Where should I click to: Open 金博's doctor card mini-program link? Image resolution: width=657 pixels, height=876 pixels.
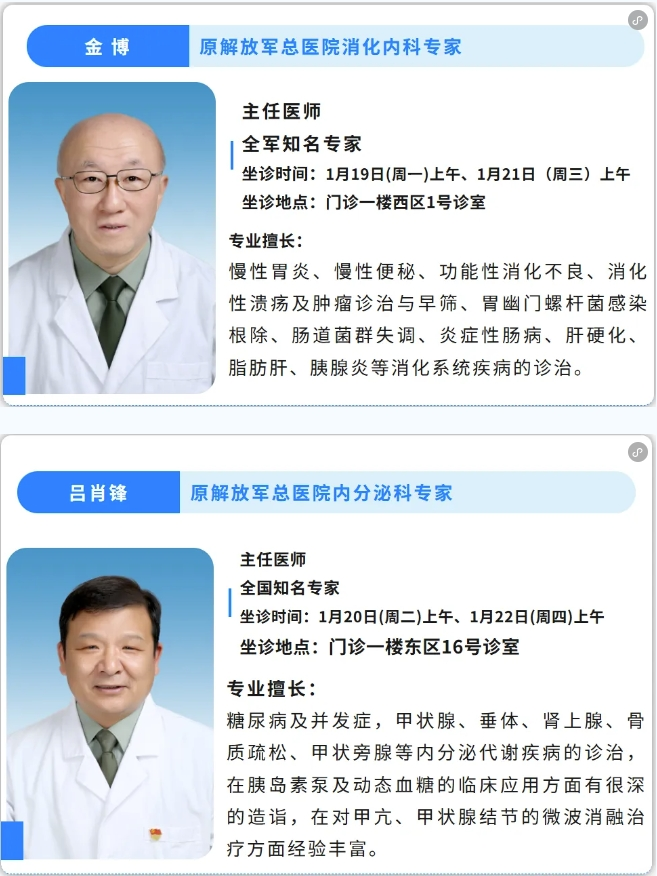(x=637, y=20)
